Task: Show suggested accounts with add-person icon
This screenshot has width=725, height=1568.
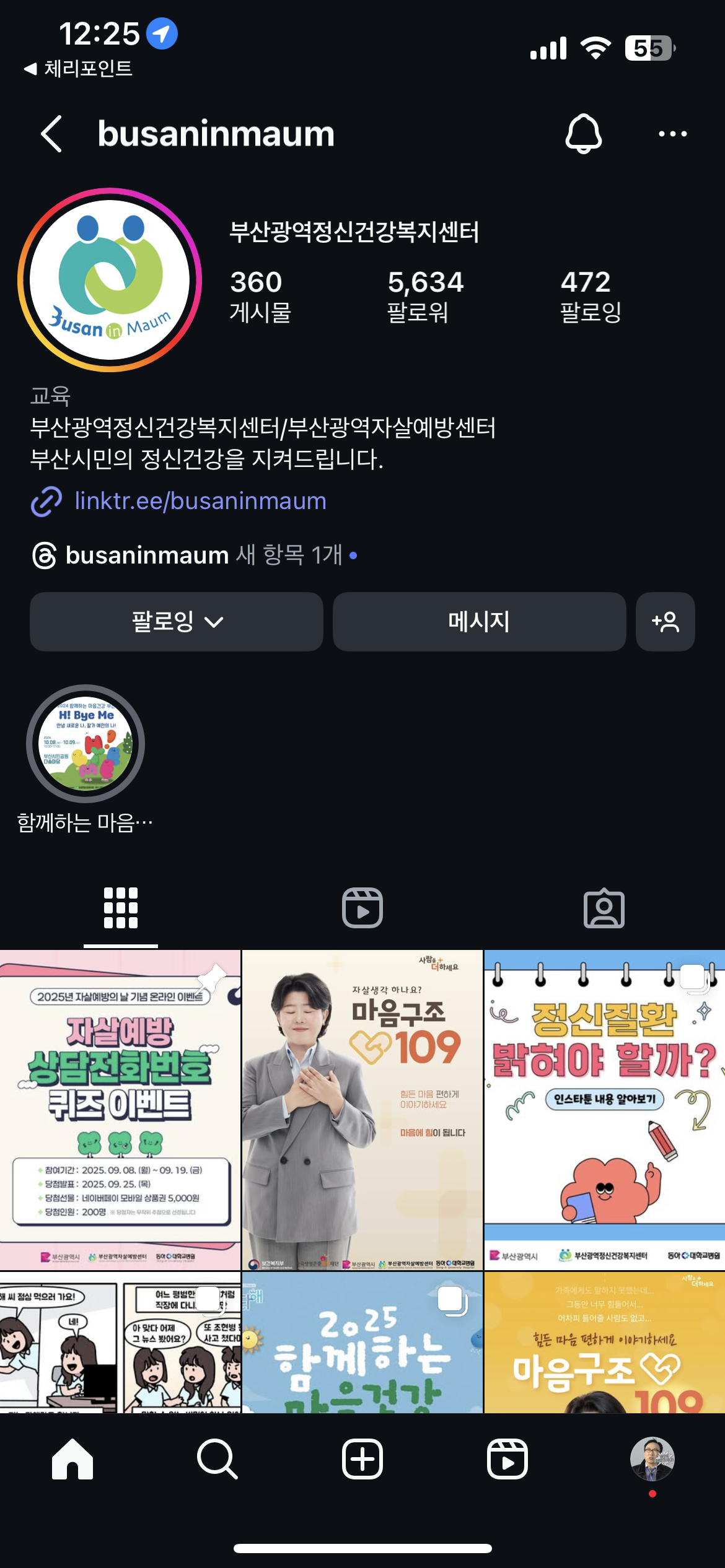Action: coord(665,622)
